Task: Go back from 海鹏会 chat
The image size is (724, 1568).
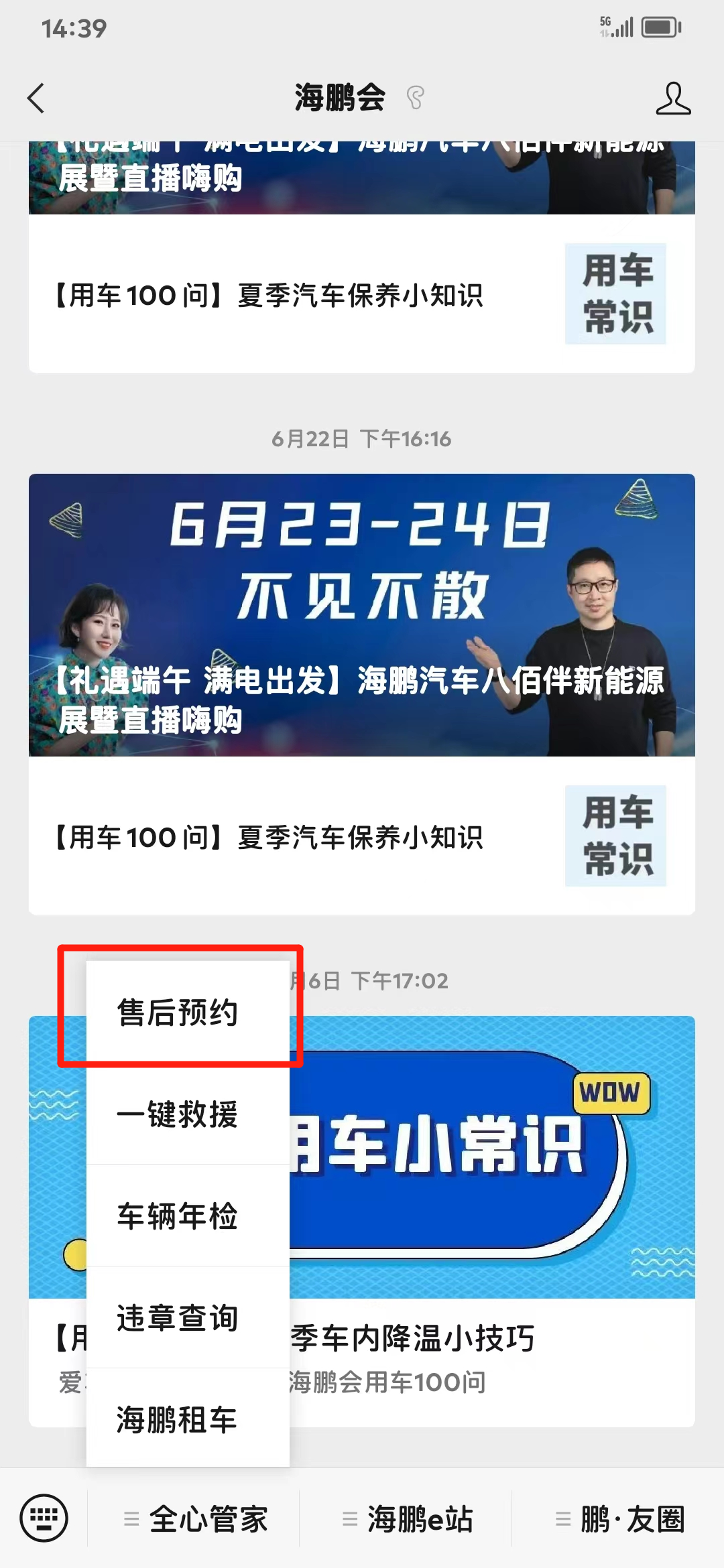Action: [x=36, y=99]
